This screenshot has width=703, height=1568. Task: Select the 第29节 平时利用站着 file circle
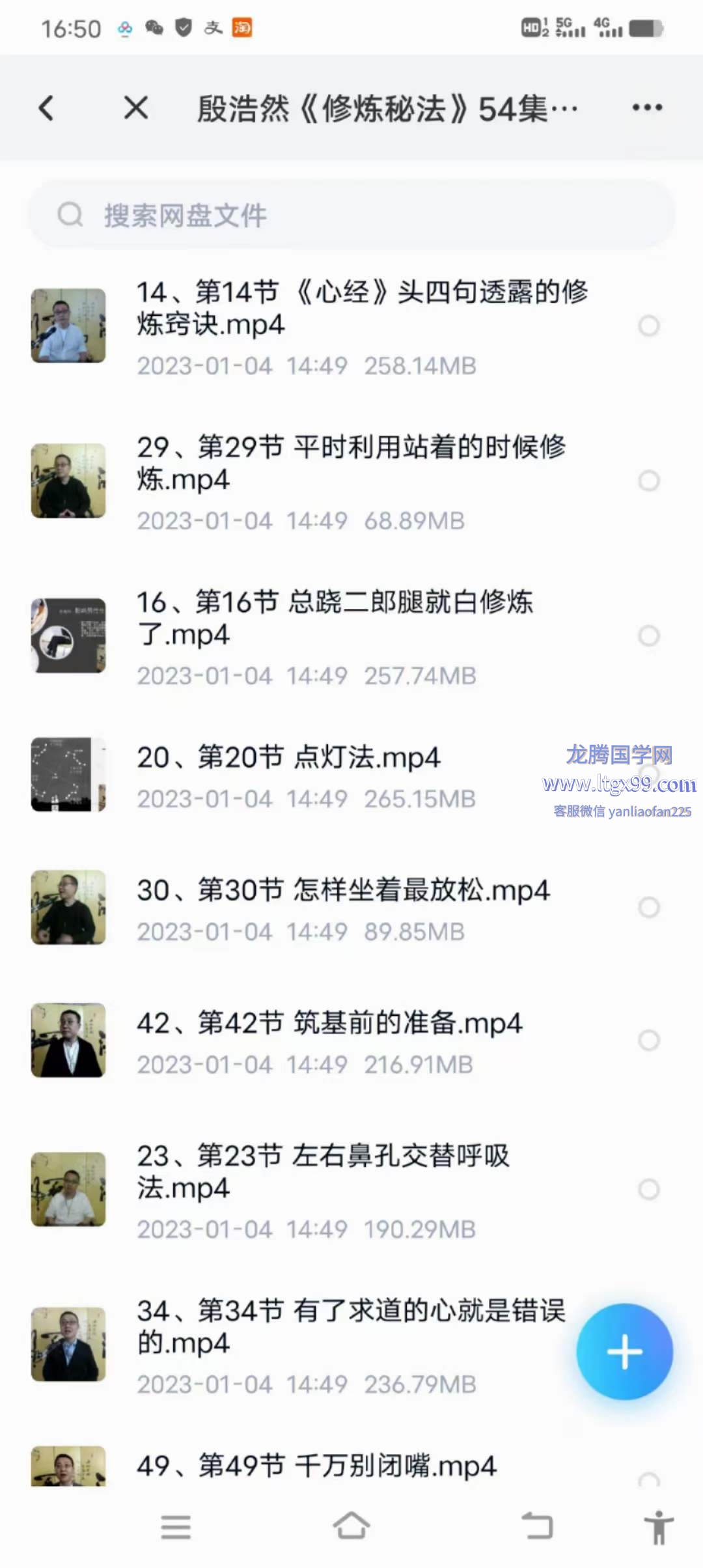pos(649,481)
